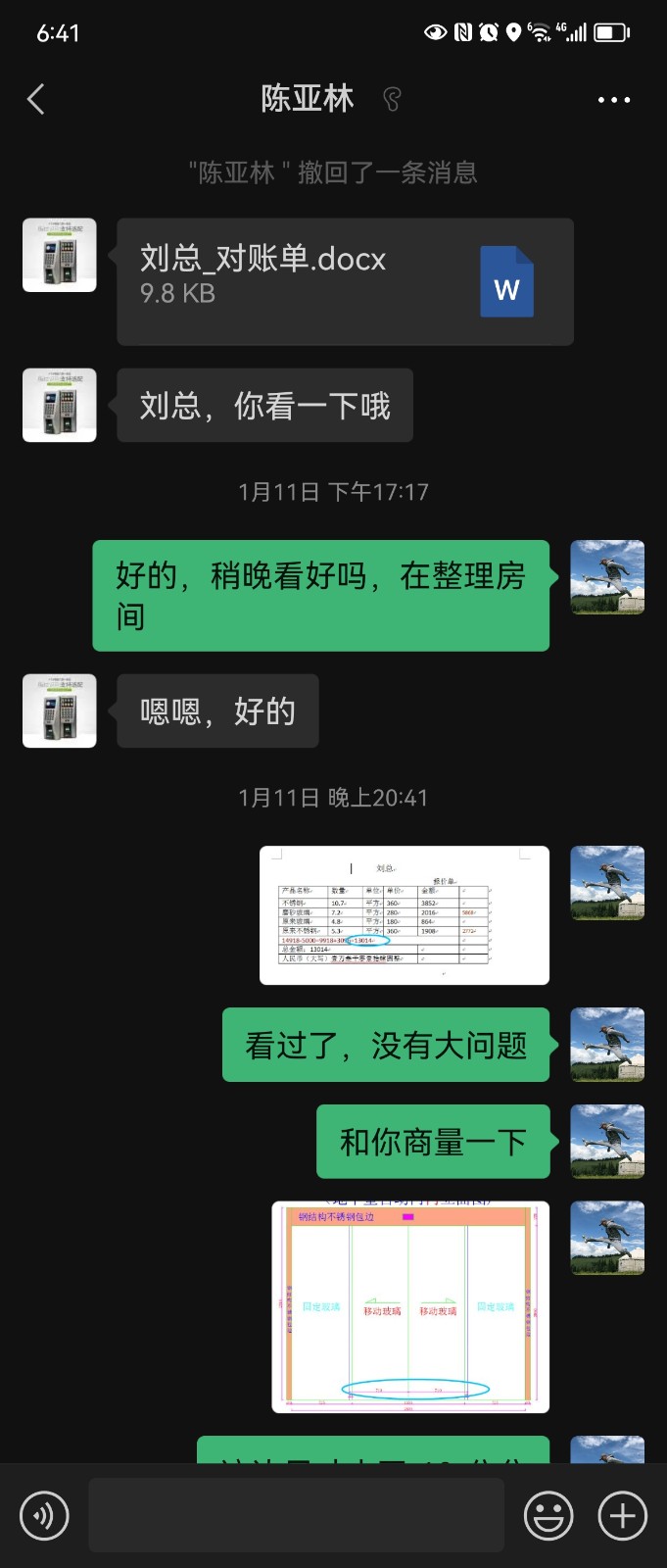View the sent quotation table image
667x1568 pixels.
(404, 915)
